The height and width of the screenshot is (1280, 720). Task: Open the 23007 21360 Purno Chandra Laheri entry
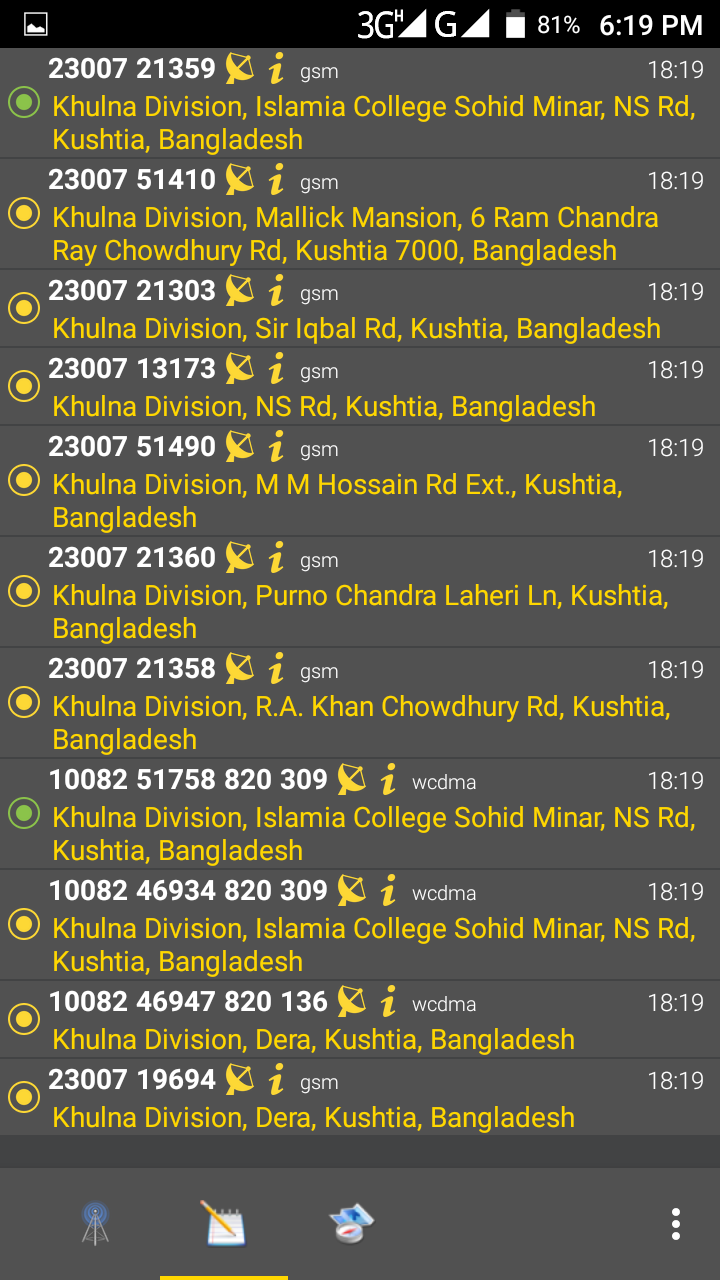pyautogui.click(x=360, y=593)
